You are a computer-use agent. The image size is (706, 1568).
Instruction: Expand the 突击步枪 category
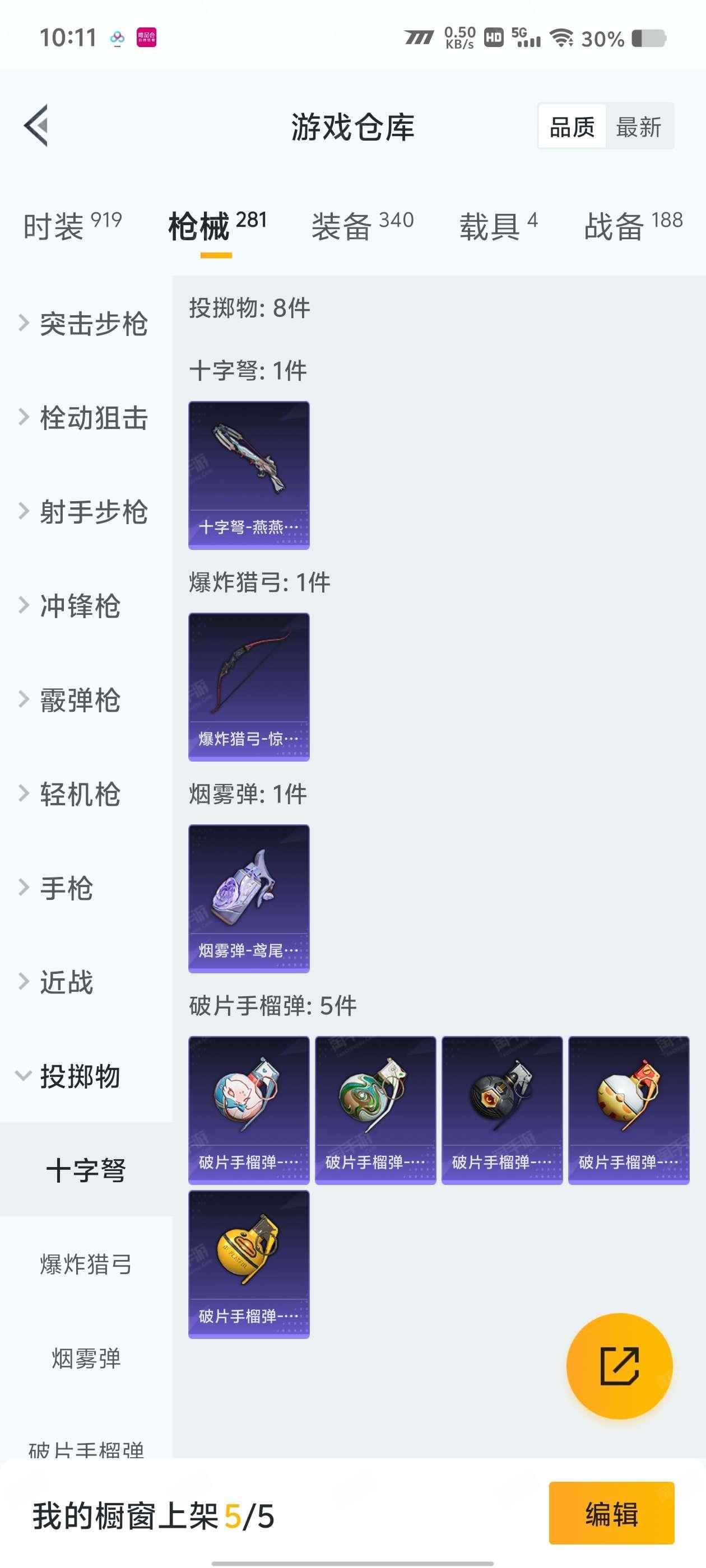coord(86,323)
